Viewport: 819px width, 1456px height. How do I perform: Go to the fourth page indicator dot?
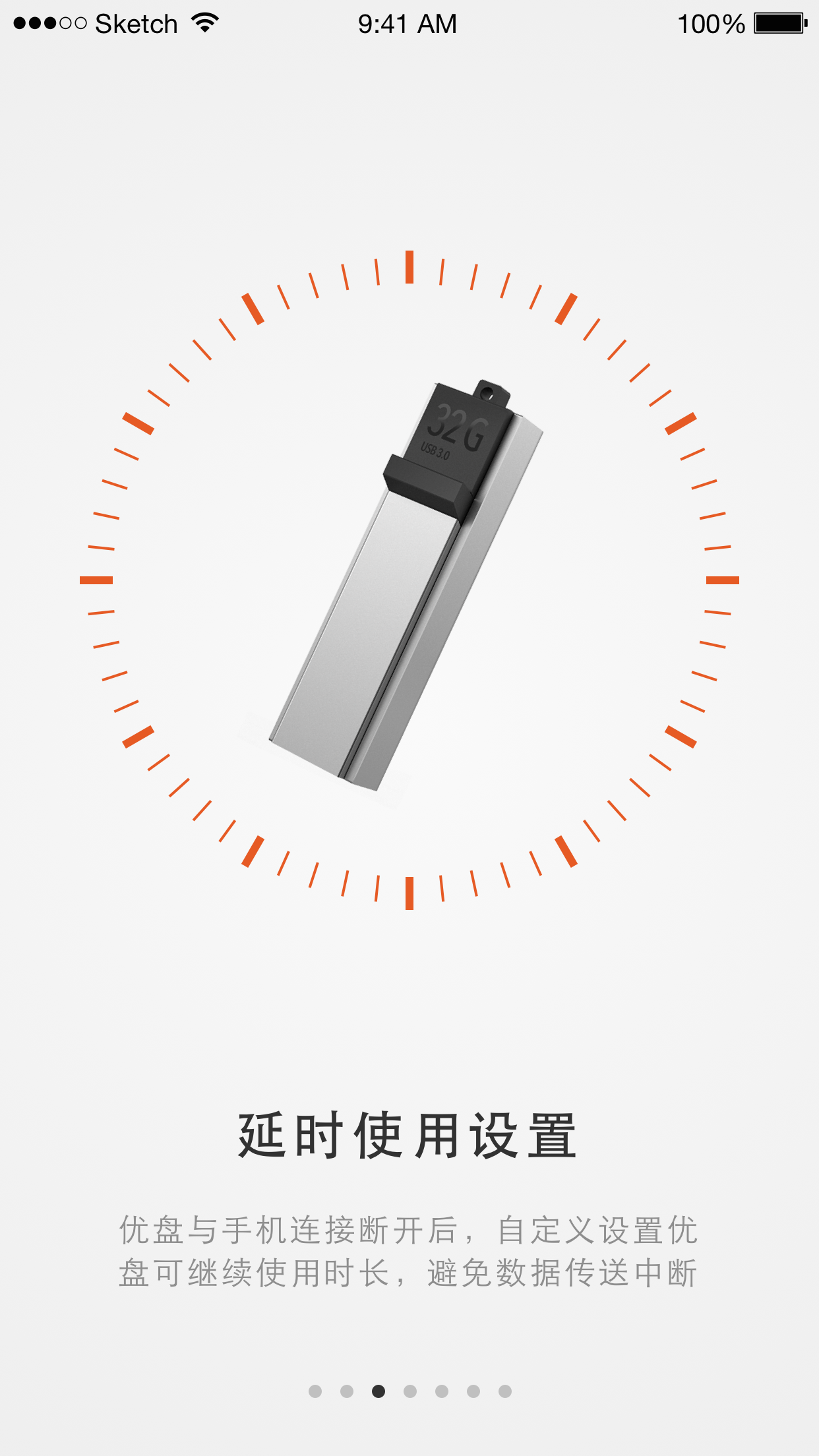point(410,1391)
